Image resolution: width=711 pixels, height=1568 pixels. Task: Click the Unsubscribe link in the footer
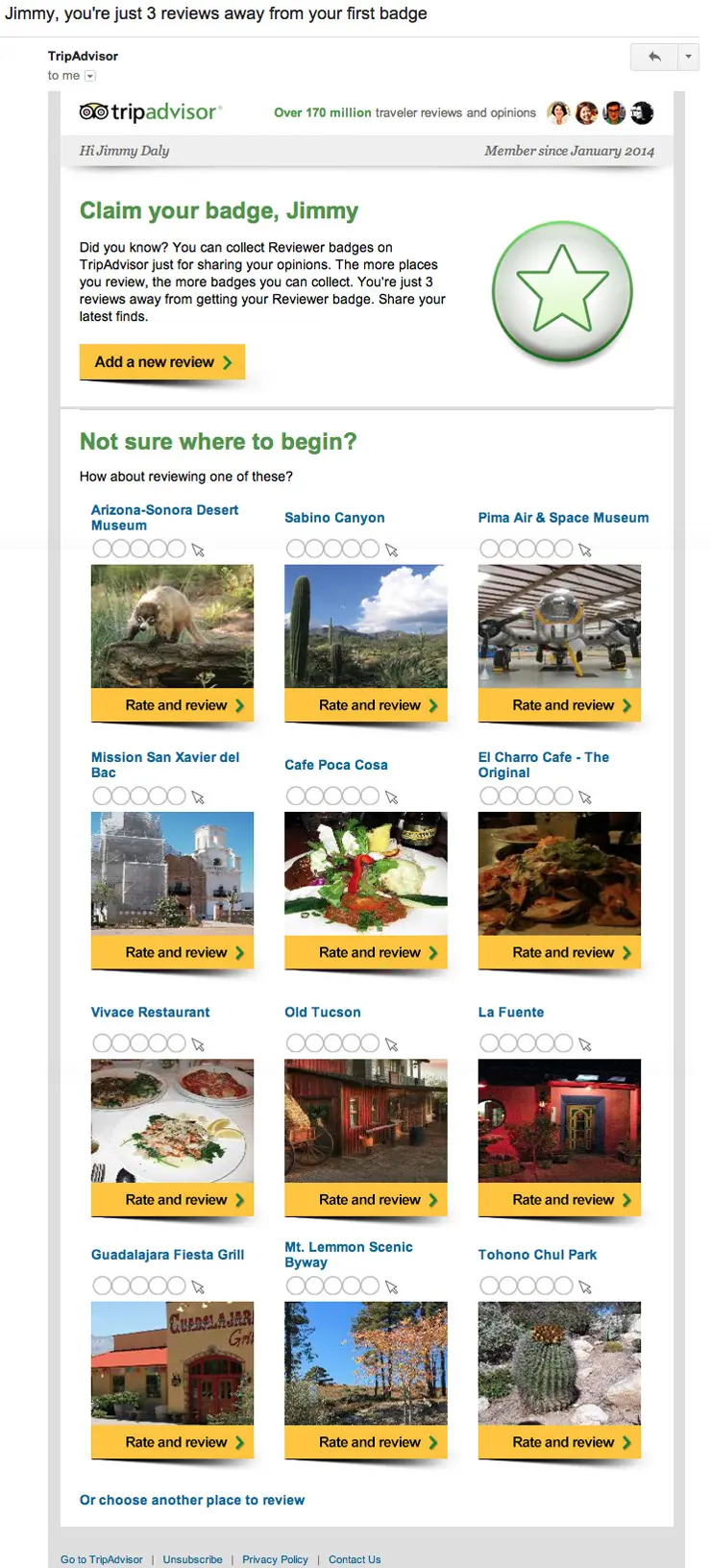coord(192,1559)
